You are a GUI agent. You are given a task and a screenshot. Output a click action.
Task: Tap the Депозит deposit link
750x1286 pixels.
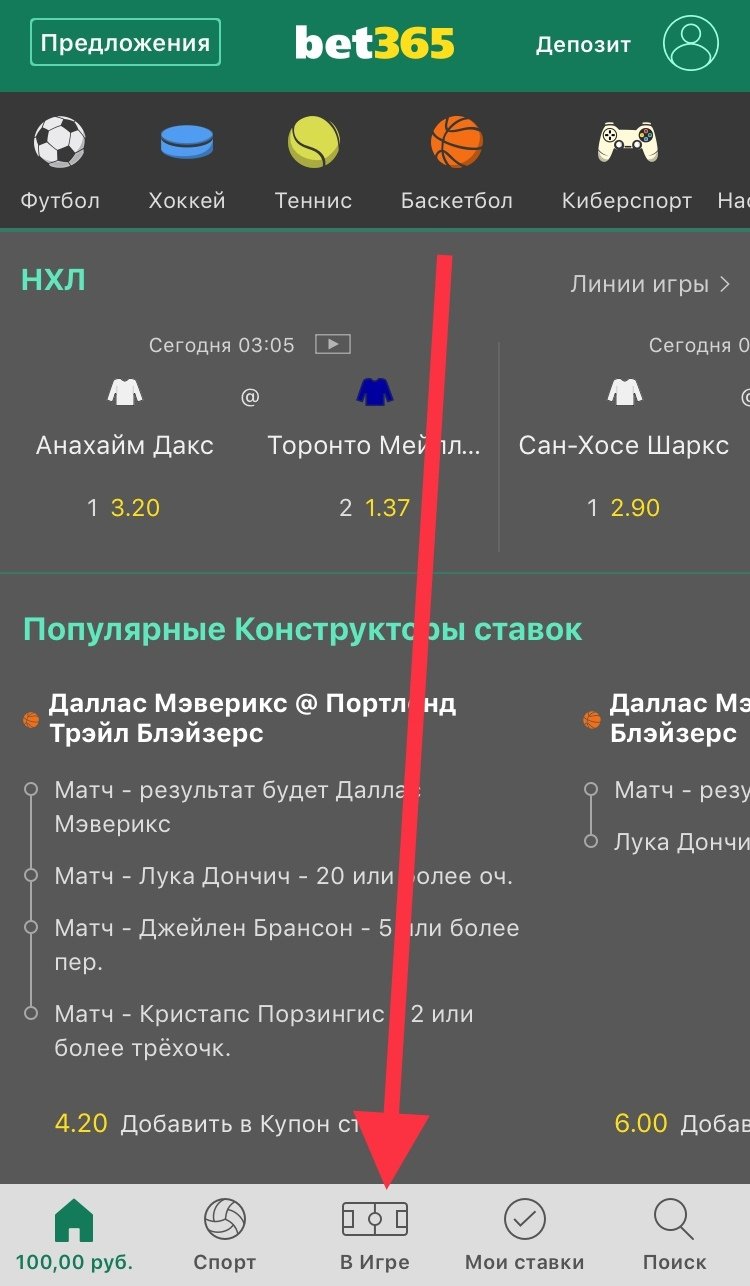click(583, 45)
